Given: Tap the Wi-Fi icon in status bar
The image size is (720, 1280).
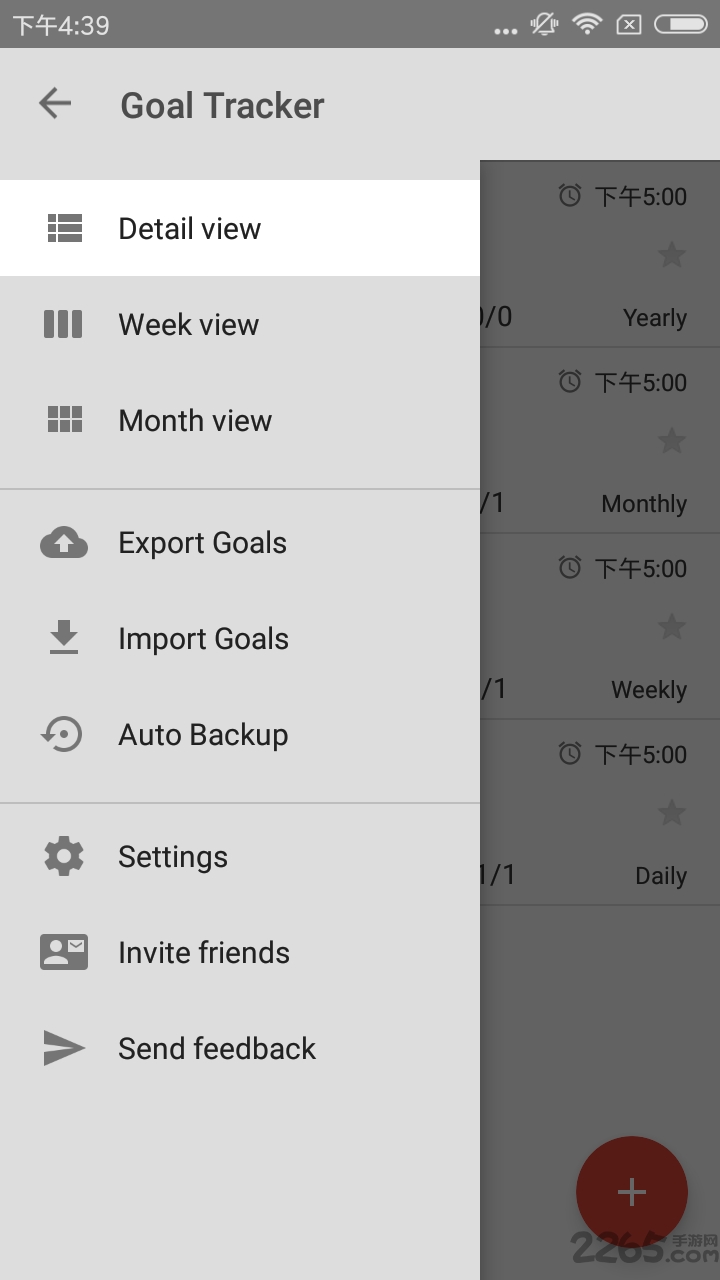Looking at the screenshot, I should click(588, 24).
